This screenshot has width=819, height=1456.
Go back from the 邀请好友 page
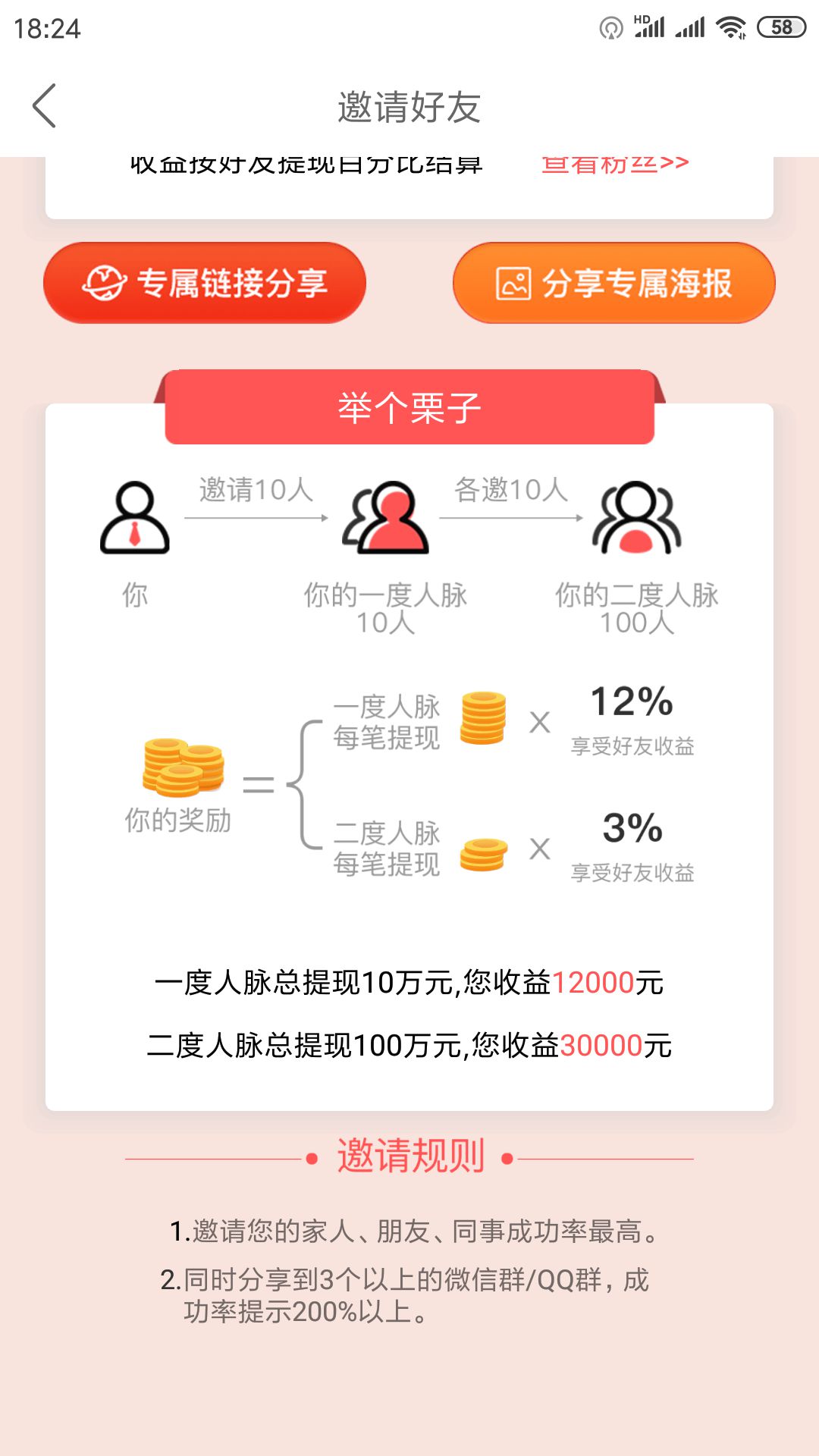[x=45, y=106]
